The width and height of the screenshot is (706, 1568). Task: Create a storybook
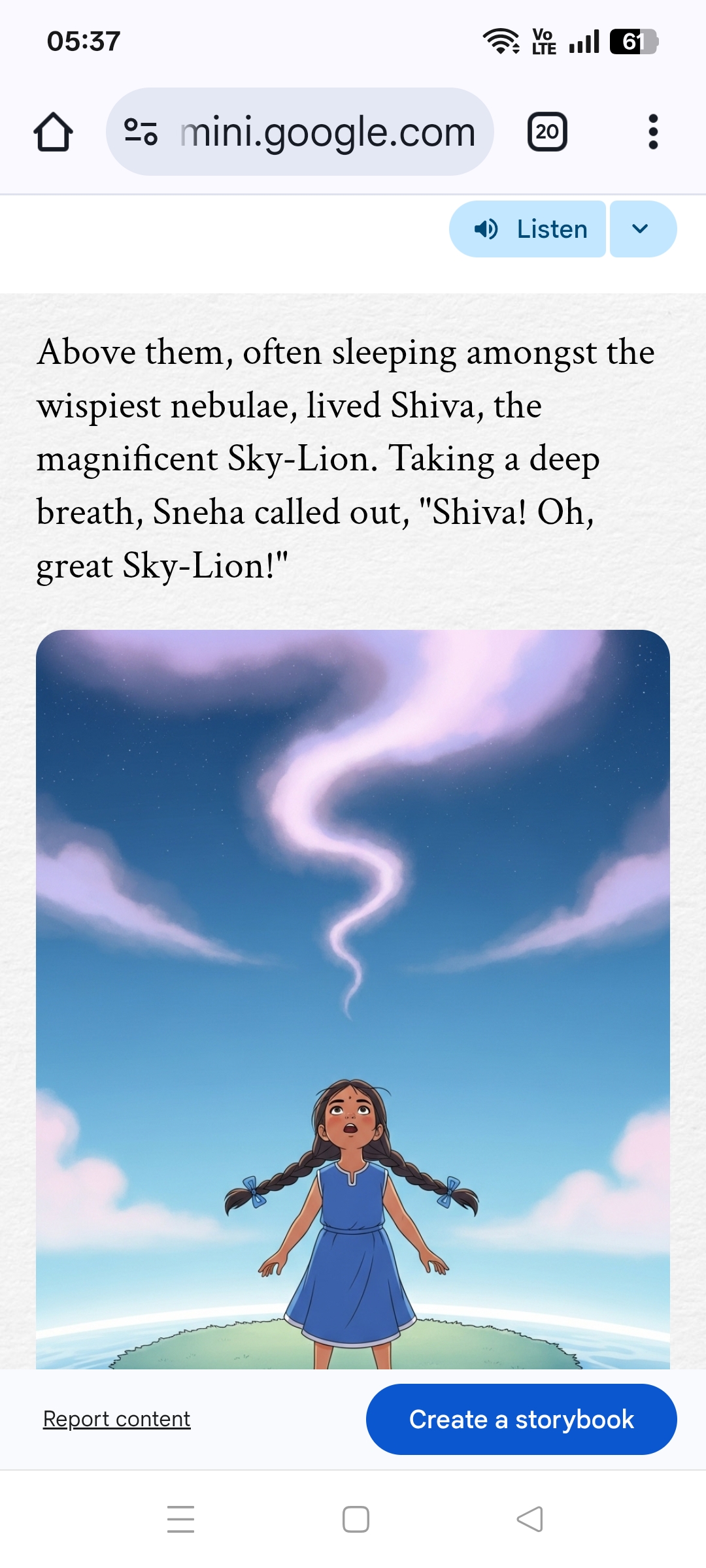[521, 1419]
